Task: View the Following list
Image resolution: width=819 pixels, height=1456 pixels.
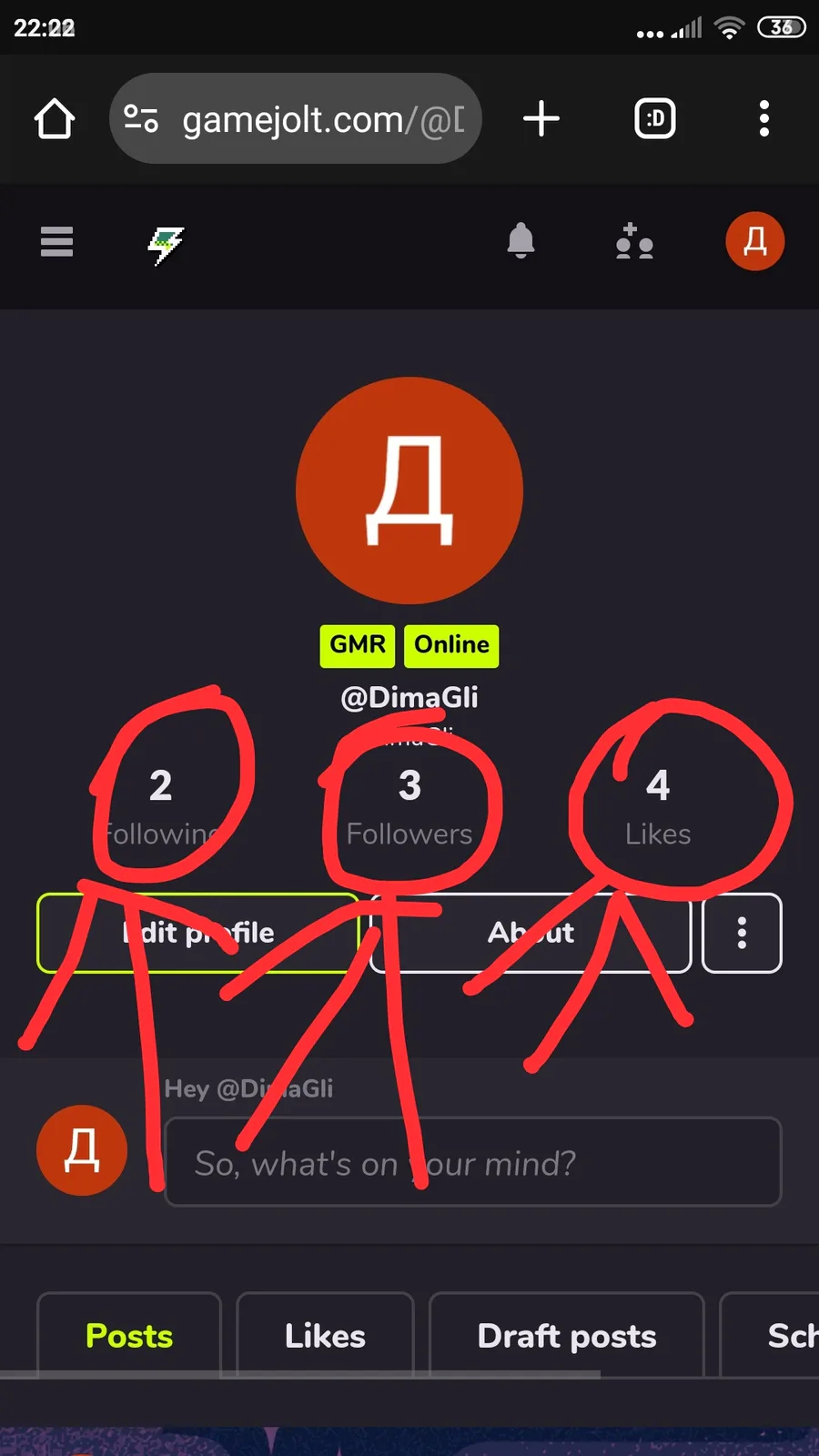Action: coord(161,807)
